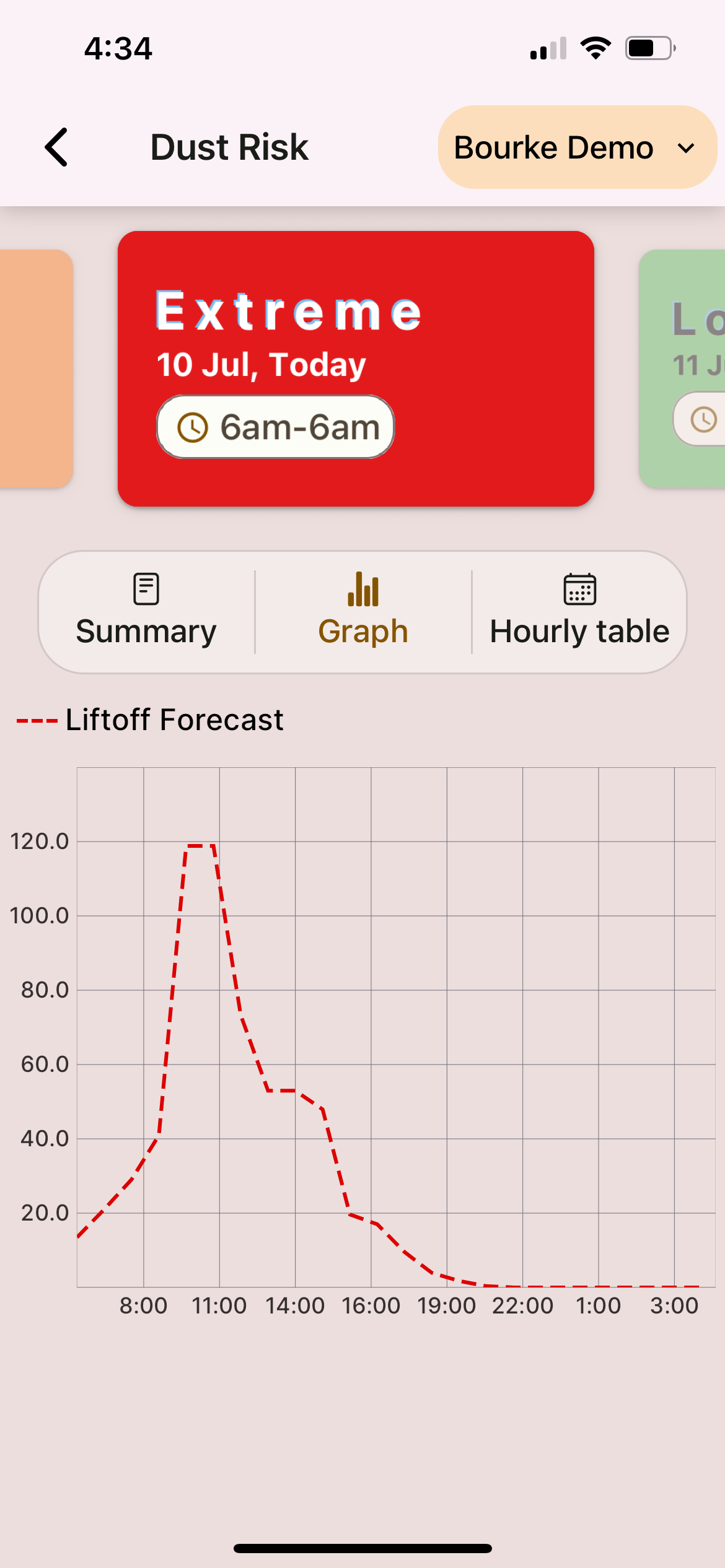Open the Bourke Demo location dropdown
This screenshot has height=1568, width=725.
[x=576, y=147]
